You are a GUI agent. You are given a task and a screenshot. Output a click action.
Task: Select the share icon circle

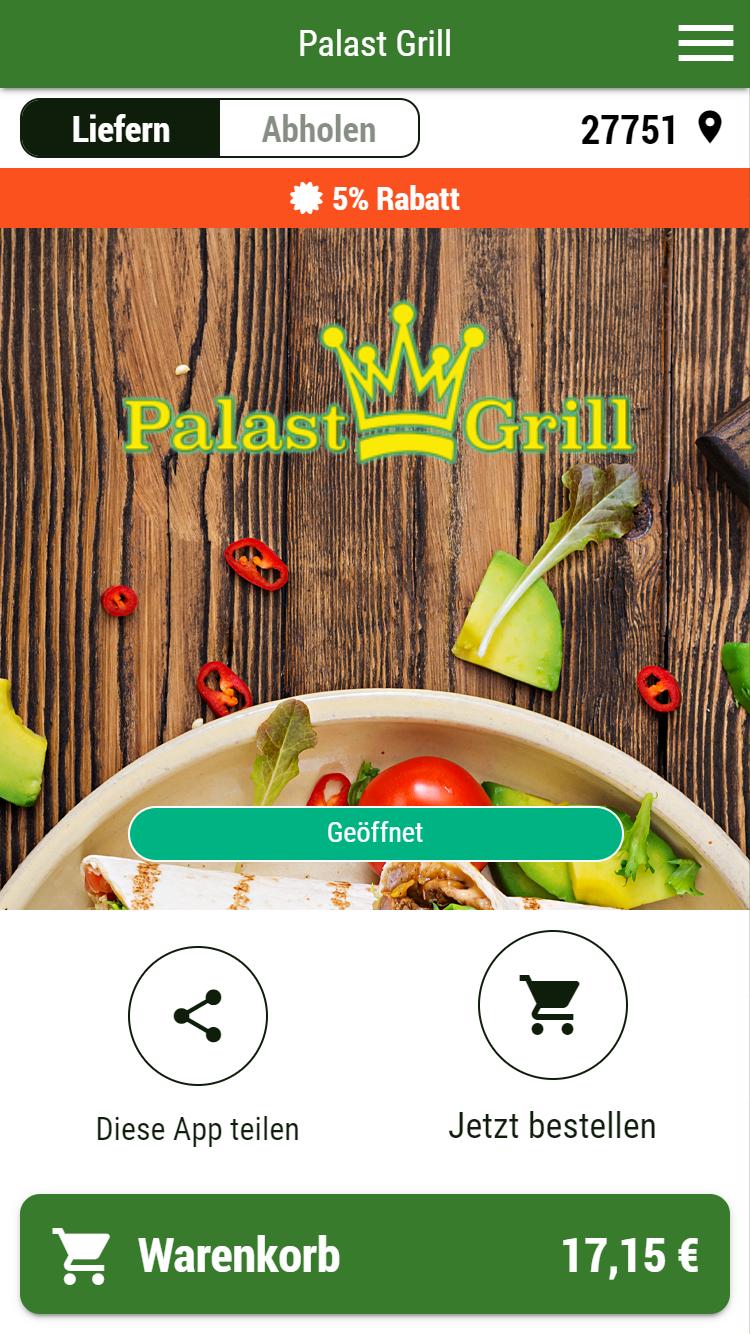(197, 1016)
